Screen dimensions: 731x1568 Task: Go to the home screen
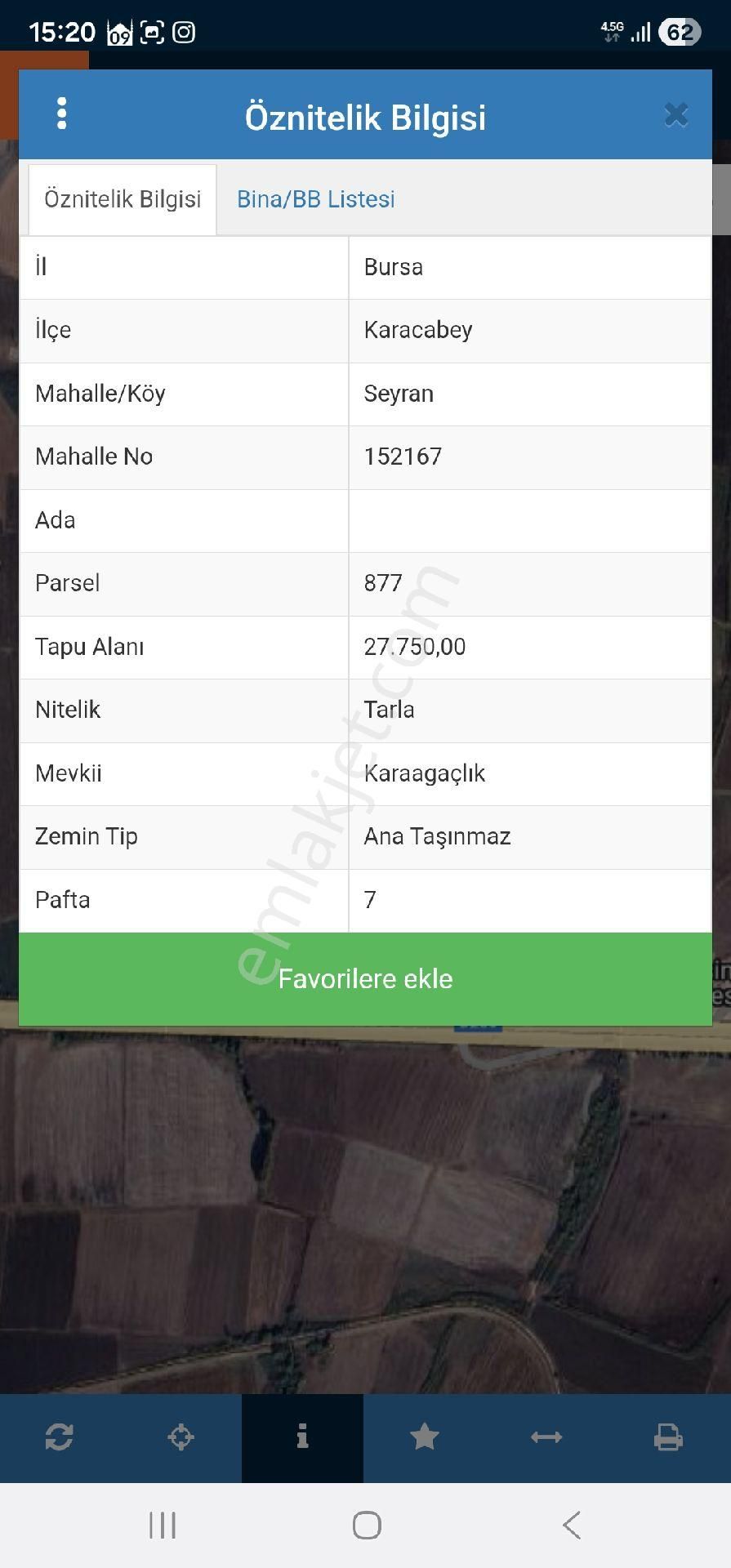[x=367, y=1524]
